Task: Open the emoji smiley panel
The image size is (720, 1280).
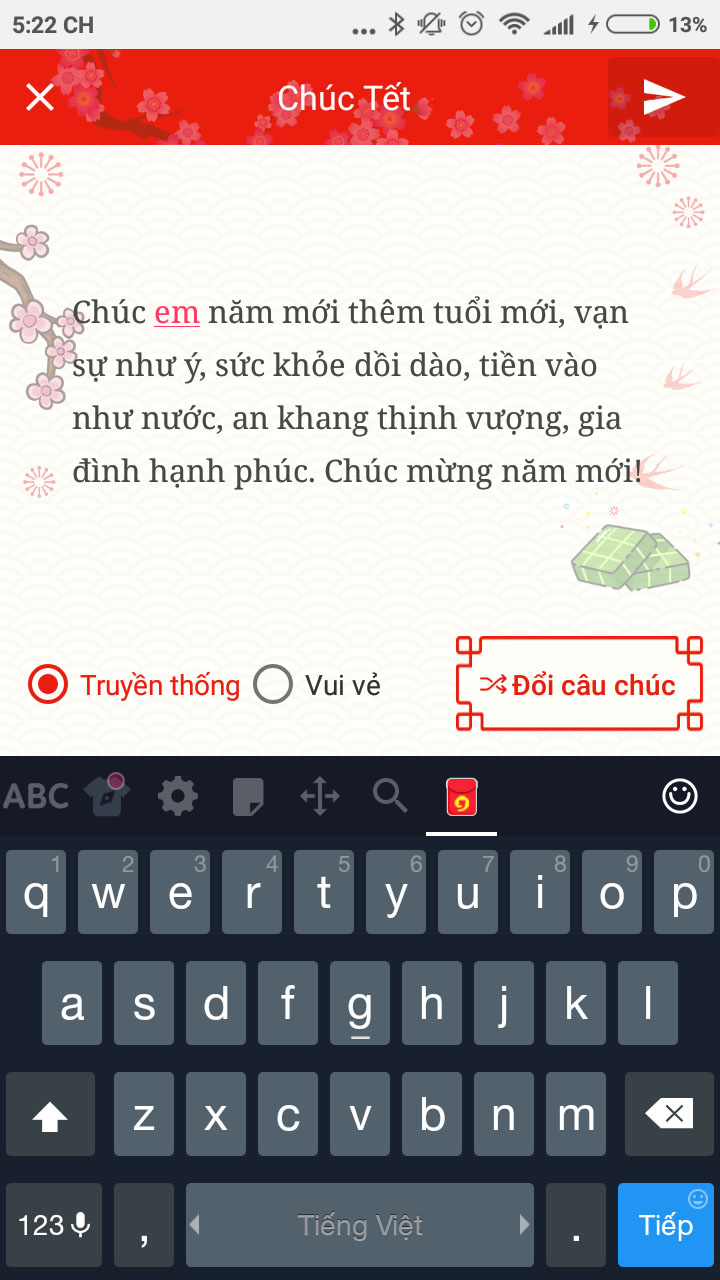Action: [680, 796]
